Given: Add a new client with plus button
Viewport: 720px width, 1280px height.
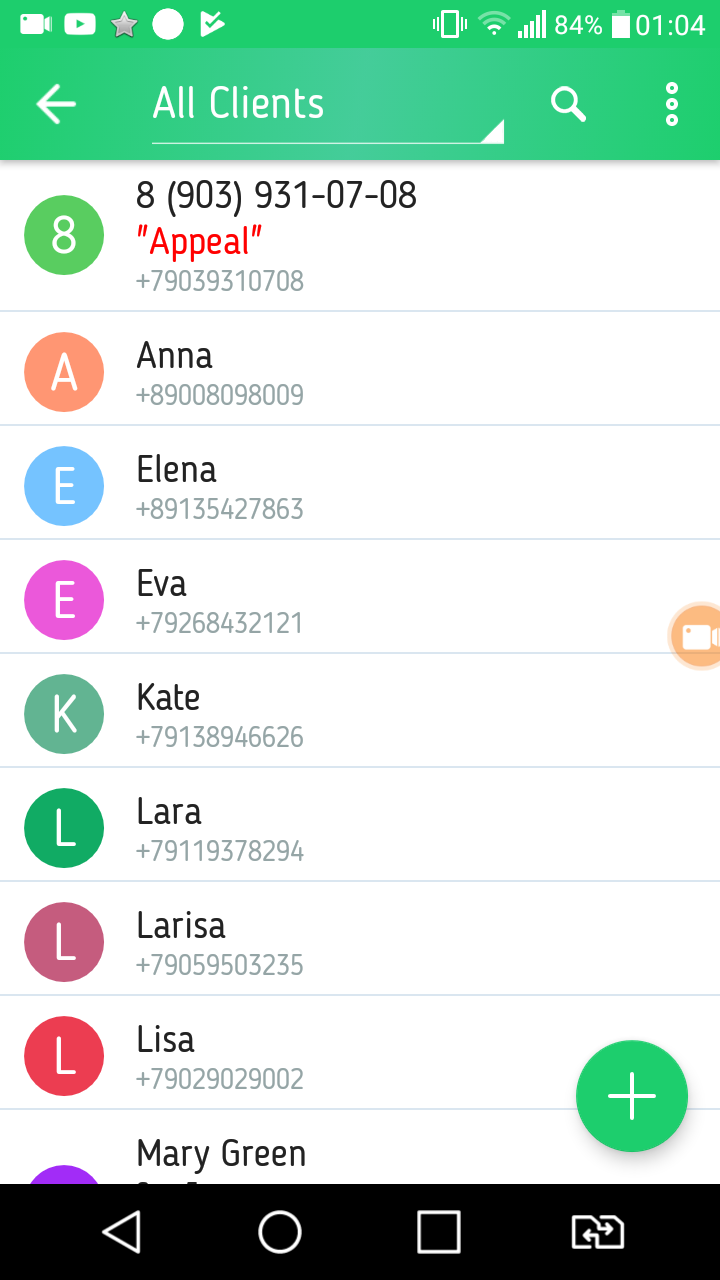Looking at the screenshot, I should 632,1096.
